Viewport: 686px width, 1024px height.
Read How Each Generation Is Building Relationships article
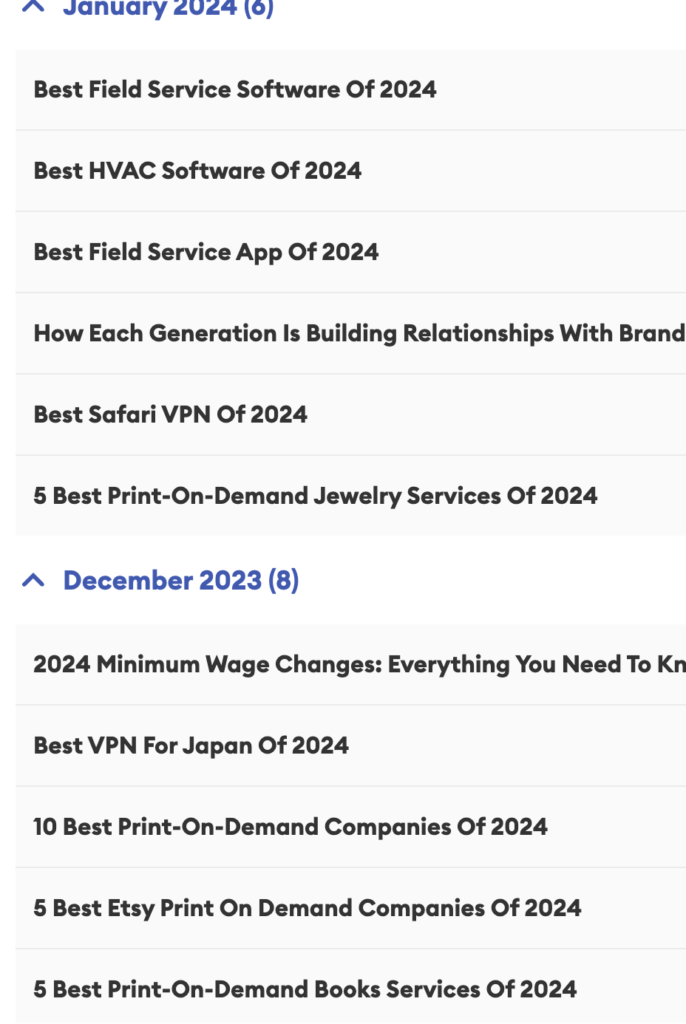click(x=358, y=333)
